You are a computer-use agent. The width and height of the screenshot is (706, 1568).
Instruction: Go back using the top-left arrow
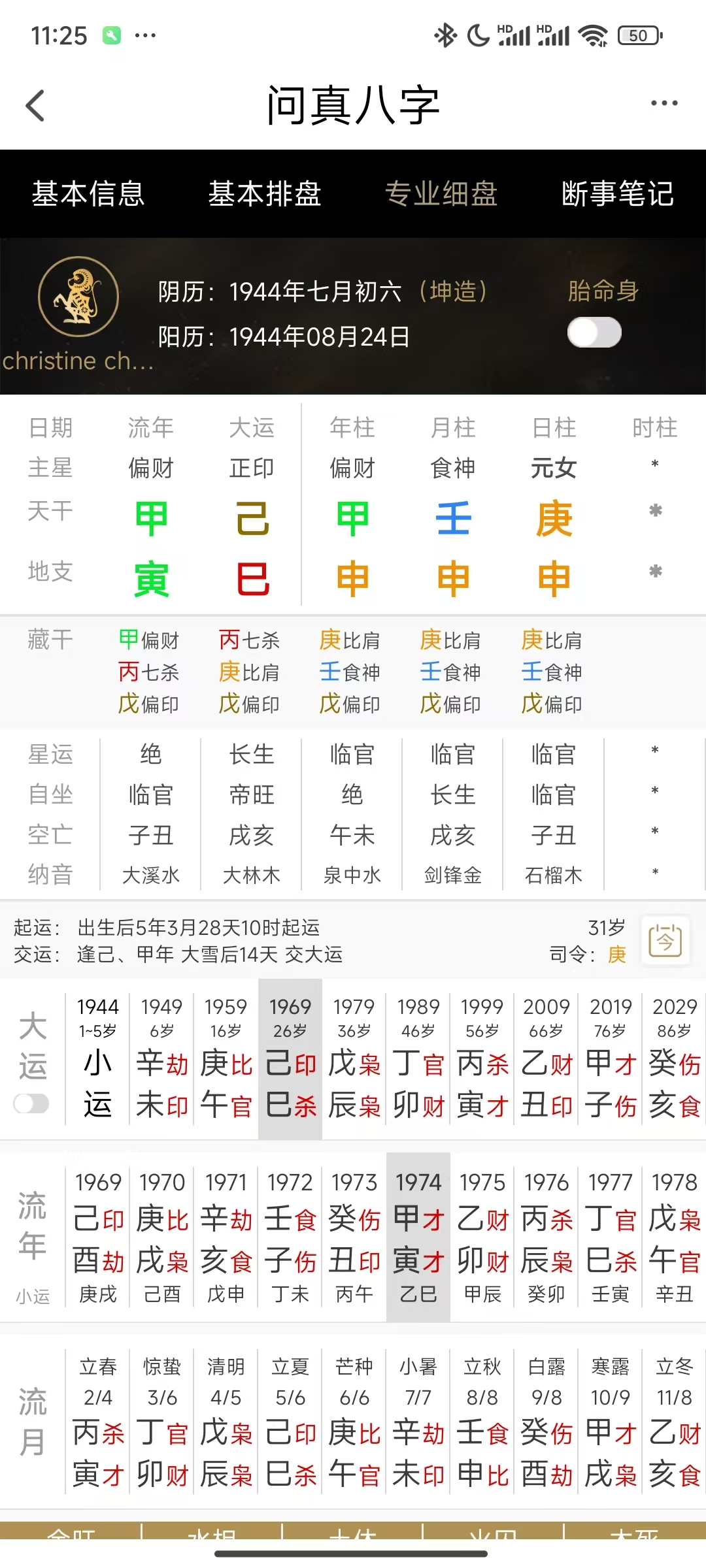[x=36, y=105]
